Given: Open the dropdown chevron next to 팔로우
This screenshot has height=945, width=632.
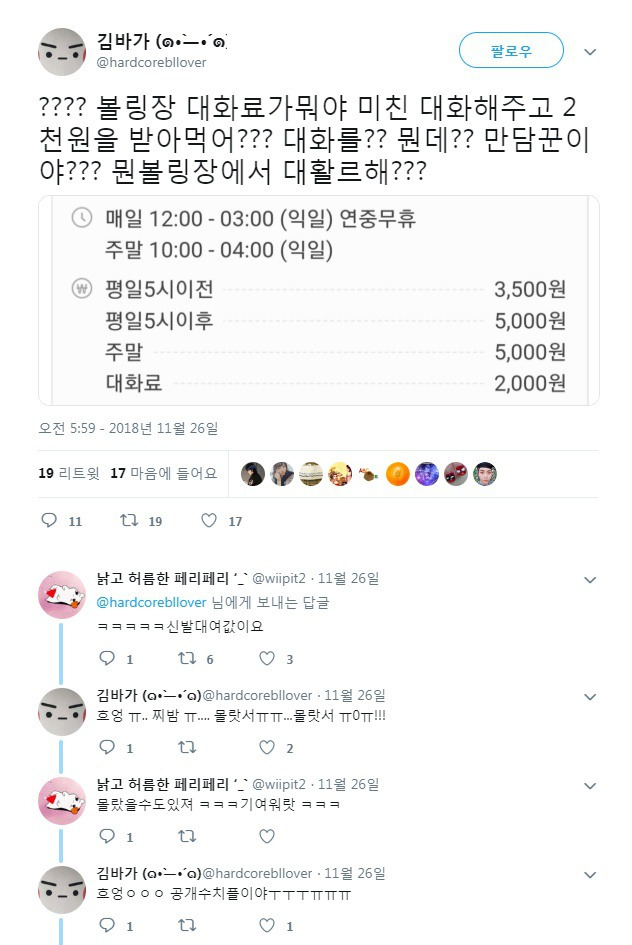Looking at the screenshot, I should (x=590, y=52).
